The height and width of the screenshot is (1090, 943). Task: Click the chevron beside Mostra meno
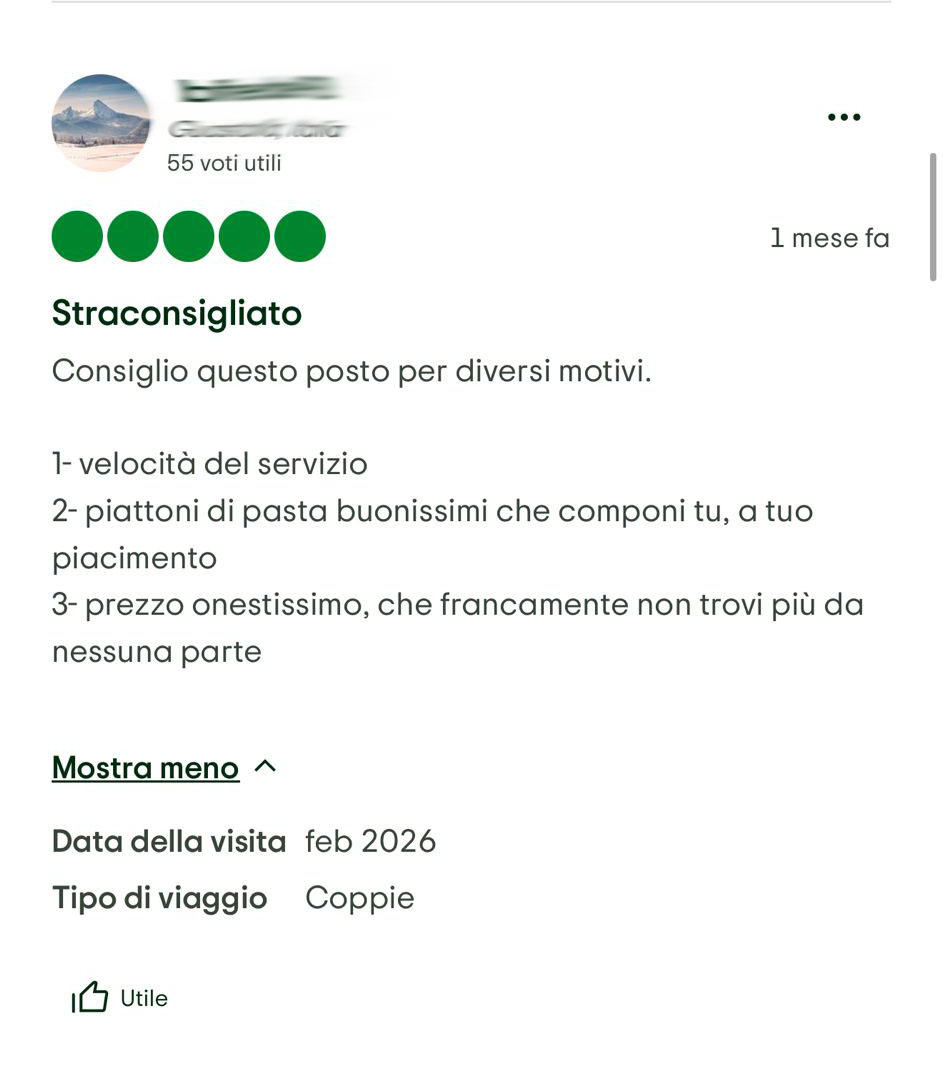(x=266, y=767)
